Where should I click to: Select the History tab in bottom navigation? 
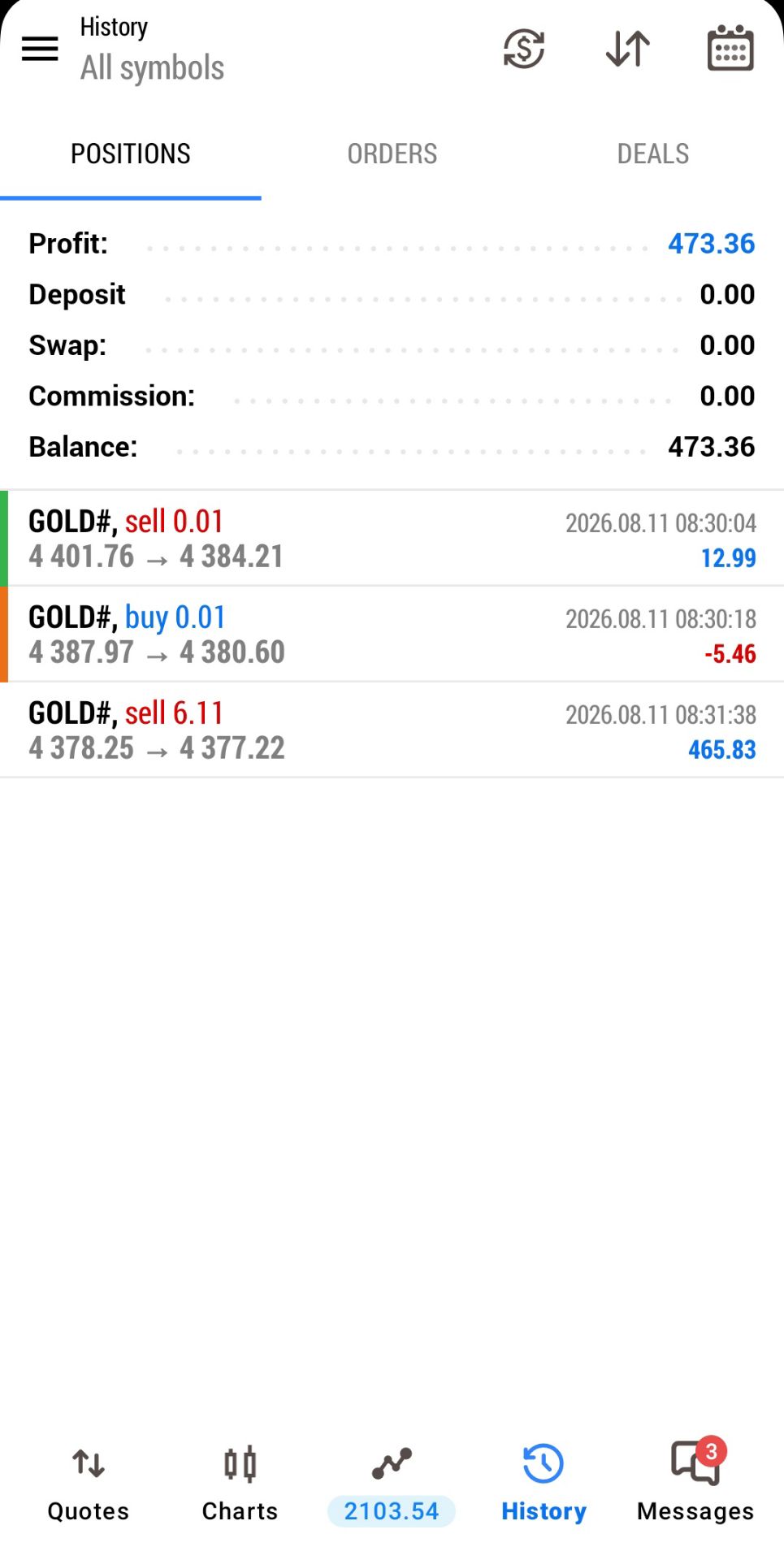tap(544, 1484)
